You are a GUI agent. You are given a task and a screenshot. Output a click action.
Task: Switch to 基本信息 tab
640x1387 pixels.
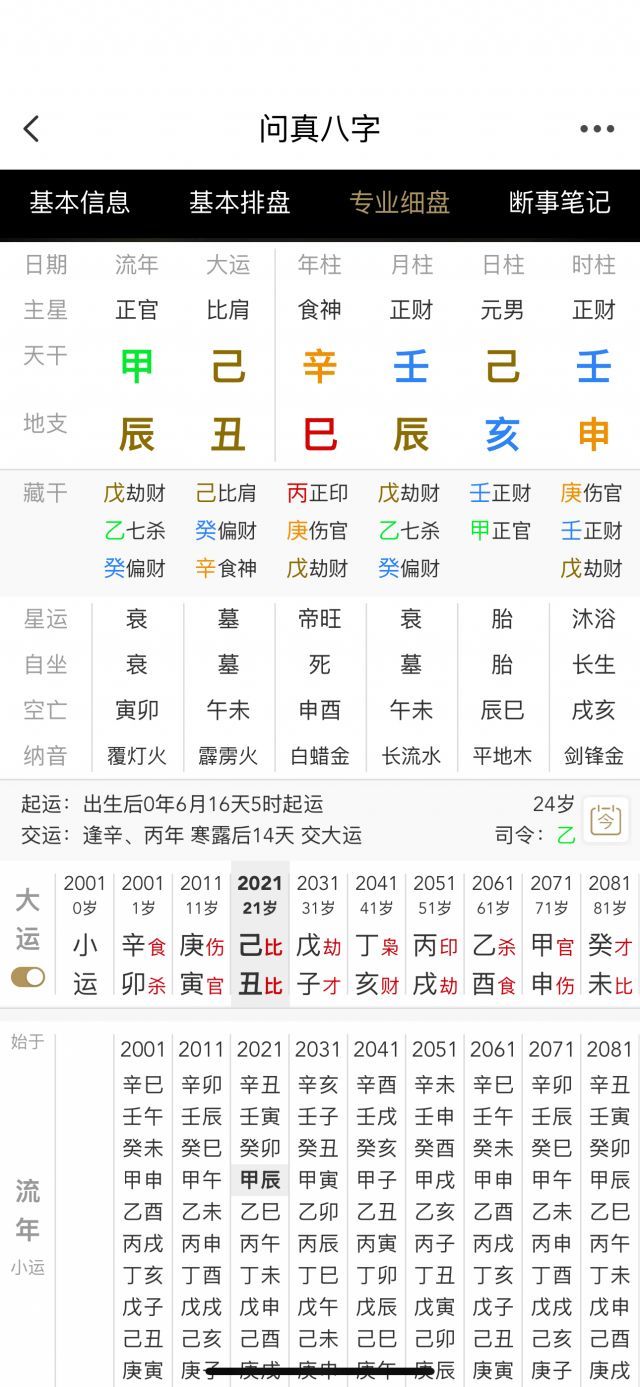[80, 203]
